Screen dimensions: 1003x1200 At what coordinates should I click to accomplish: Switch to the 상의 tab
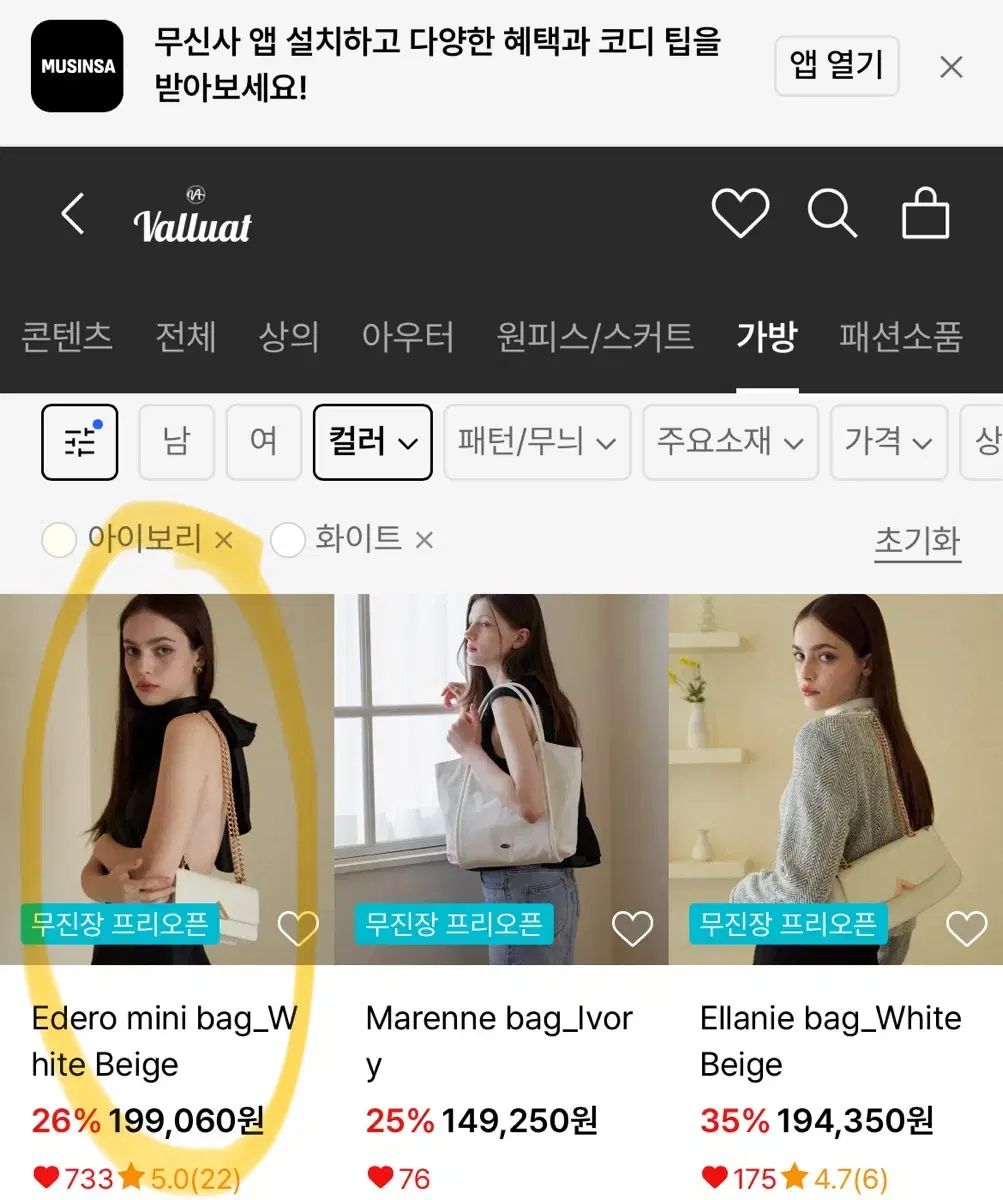coord(289,337)
